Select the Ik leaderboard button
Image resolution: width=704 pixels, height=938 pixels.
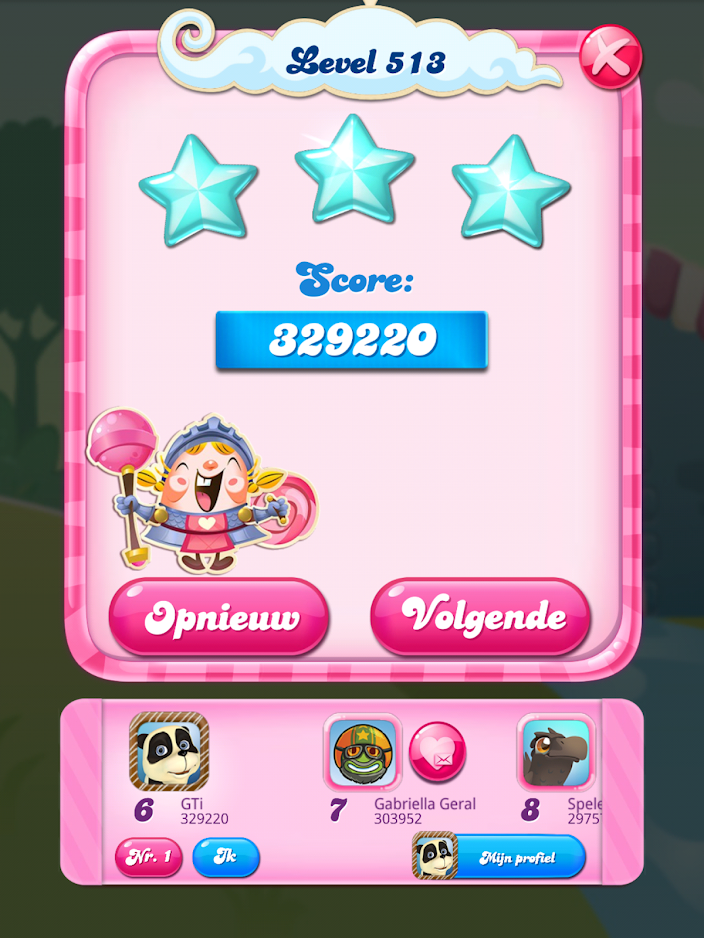click(226, 857)
